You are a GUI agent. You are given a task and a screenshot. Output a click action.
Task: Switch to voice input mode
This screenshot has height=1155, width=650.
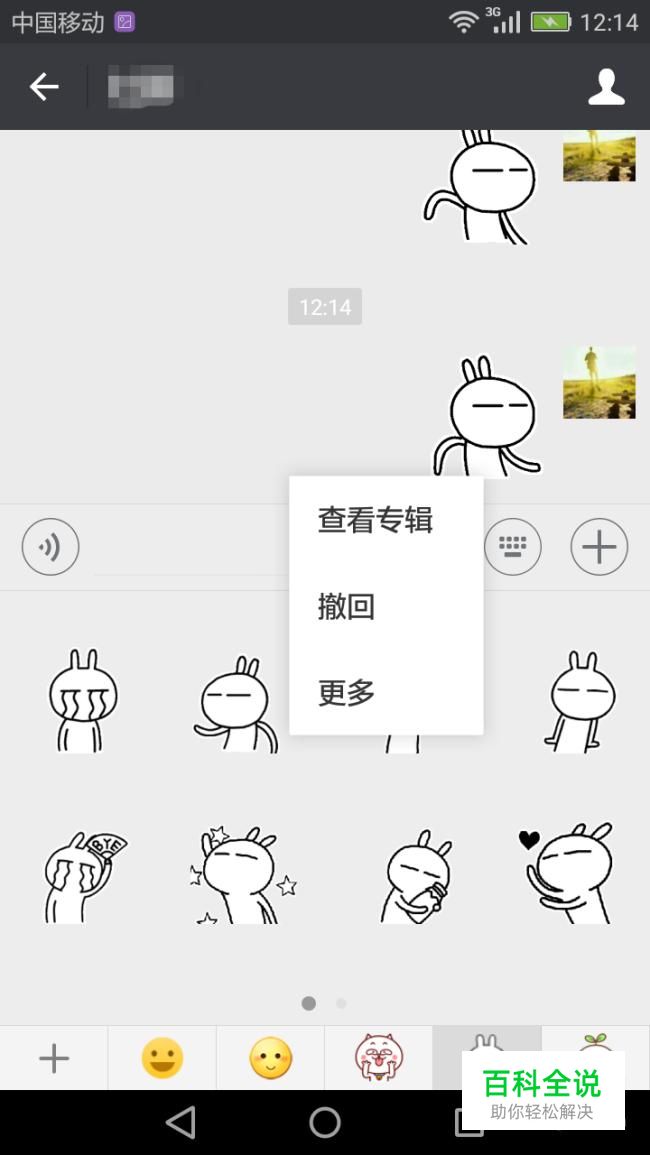[50, 547]
